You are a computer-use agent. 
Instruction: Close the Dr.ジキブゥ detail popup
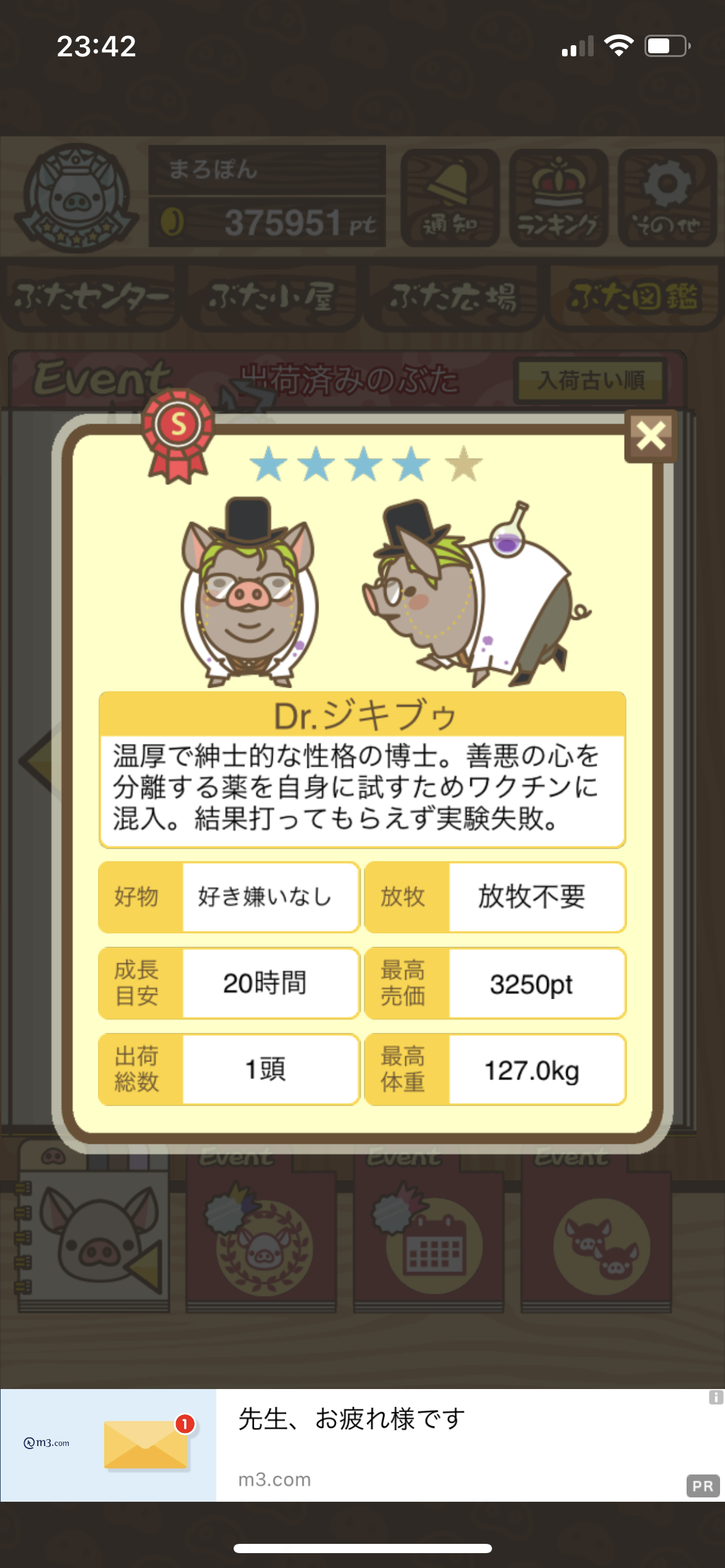[x=651, y=435]
